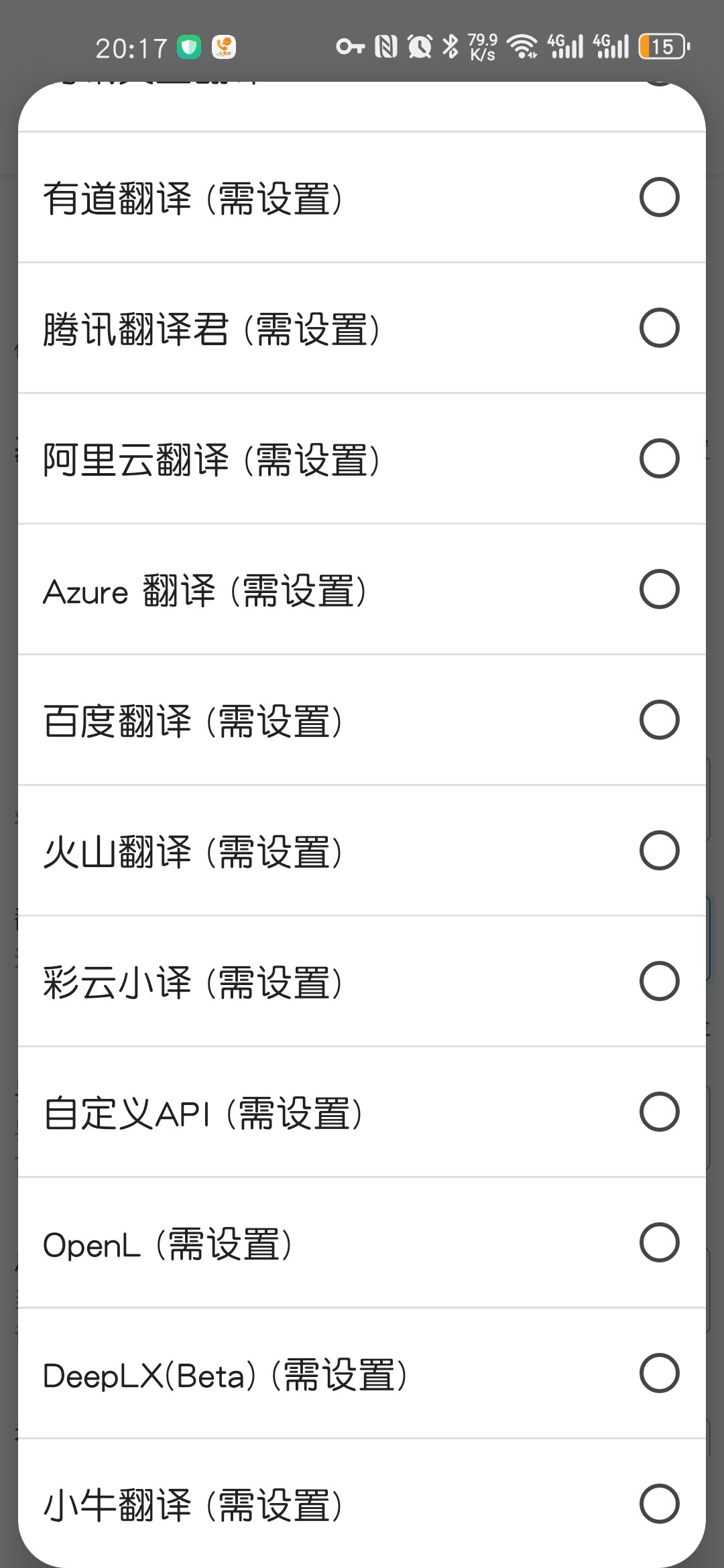Pick the DeepLX(Beta) option
724x1568 pixels.
[x=362, y=1374]
